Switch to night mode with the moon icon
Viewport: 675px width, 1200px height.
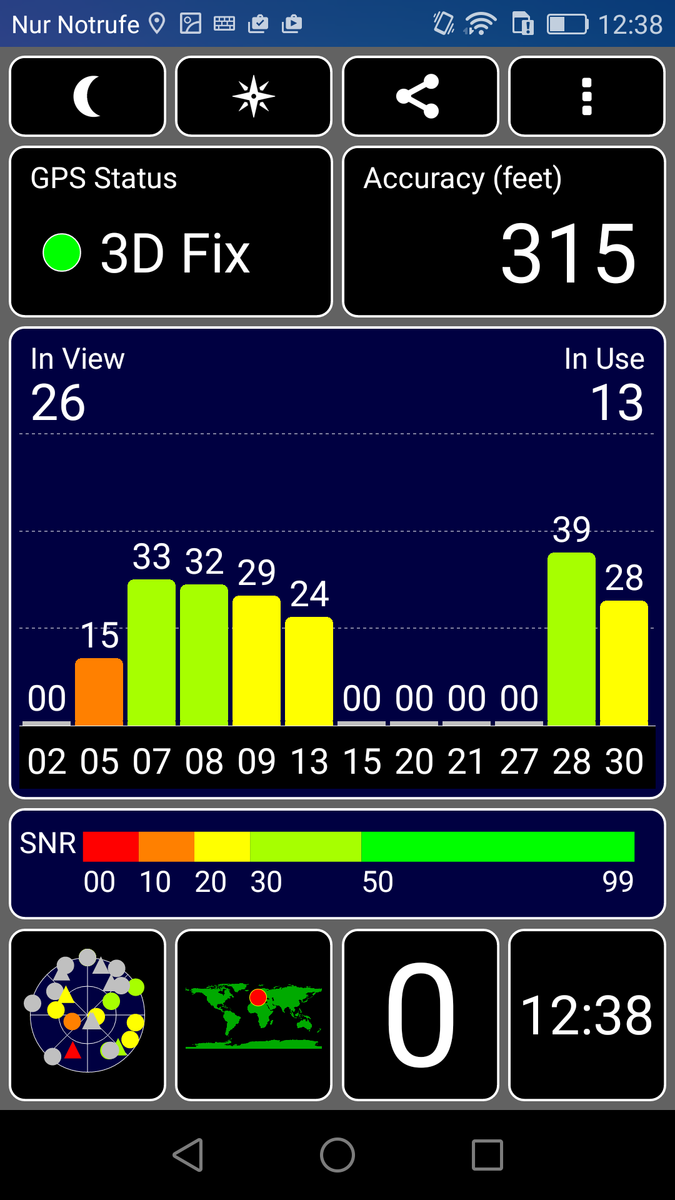(x=87, y=96)
